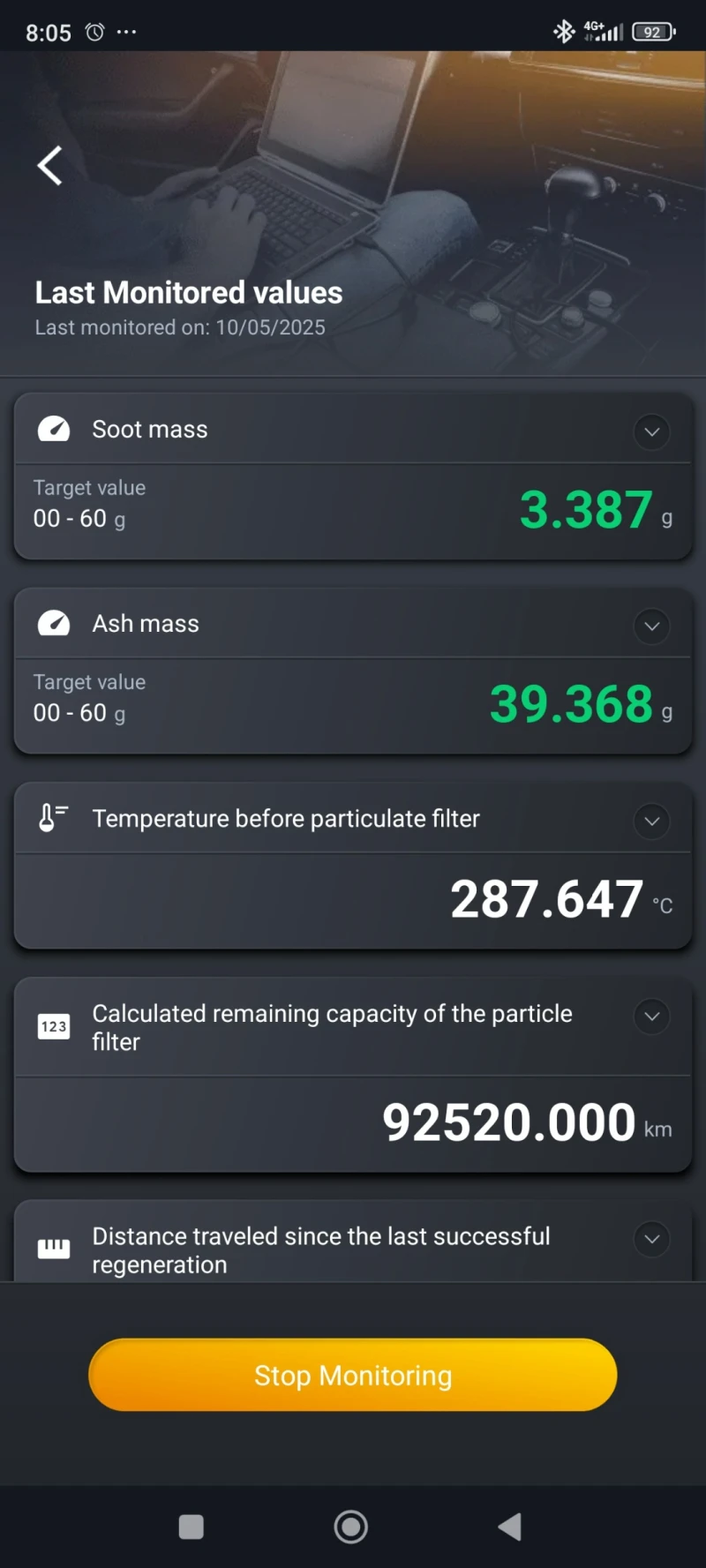Expand Calculated remaining capacity of the particle filter
Image resolution: width=706 pixels, height=1568 pixels.
[651, 1016]
